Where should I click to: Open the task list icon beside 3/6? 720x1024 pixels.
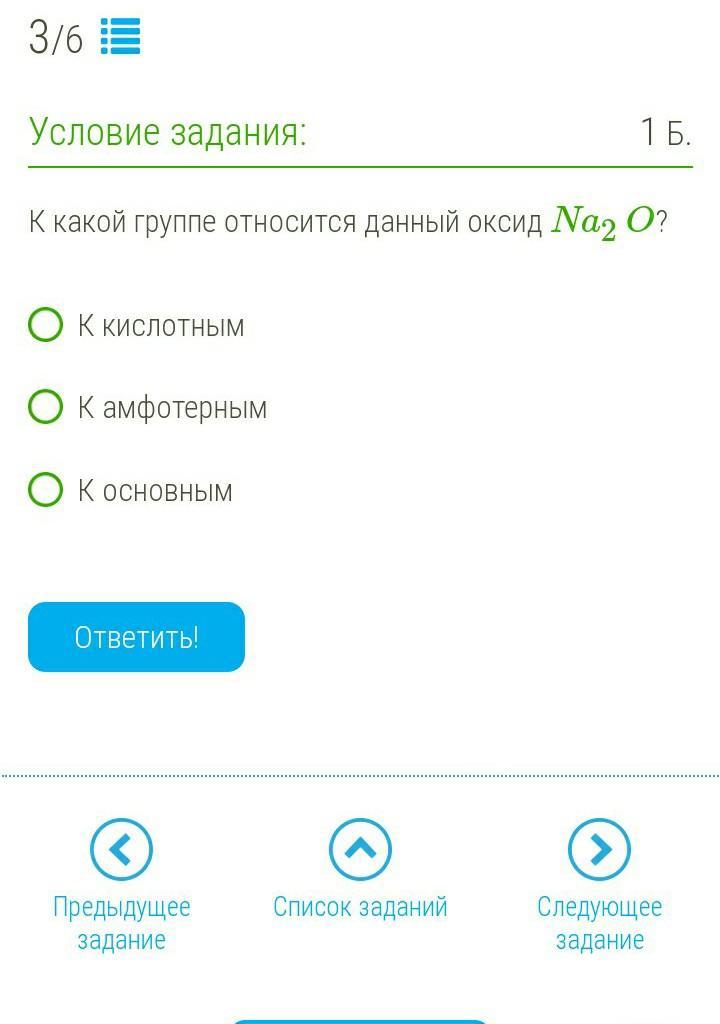120,37
